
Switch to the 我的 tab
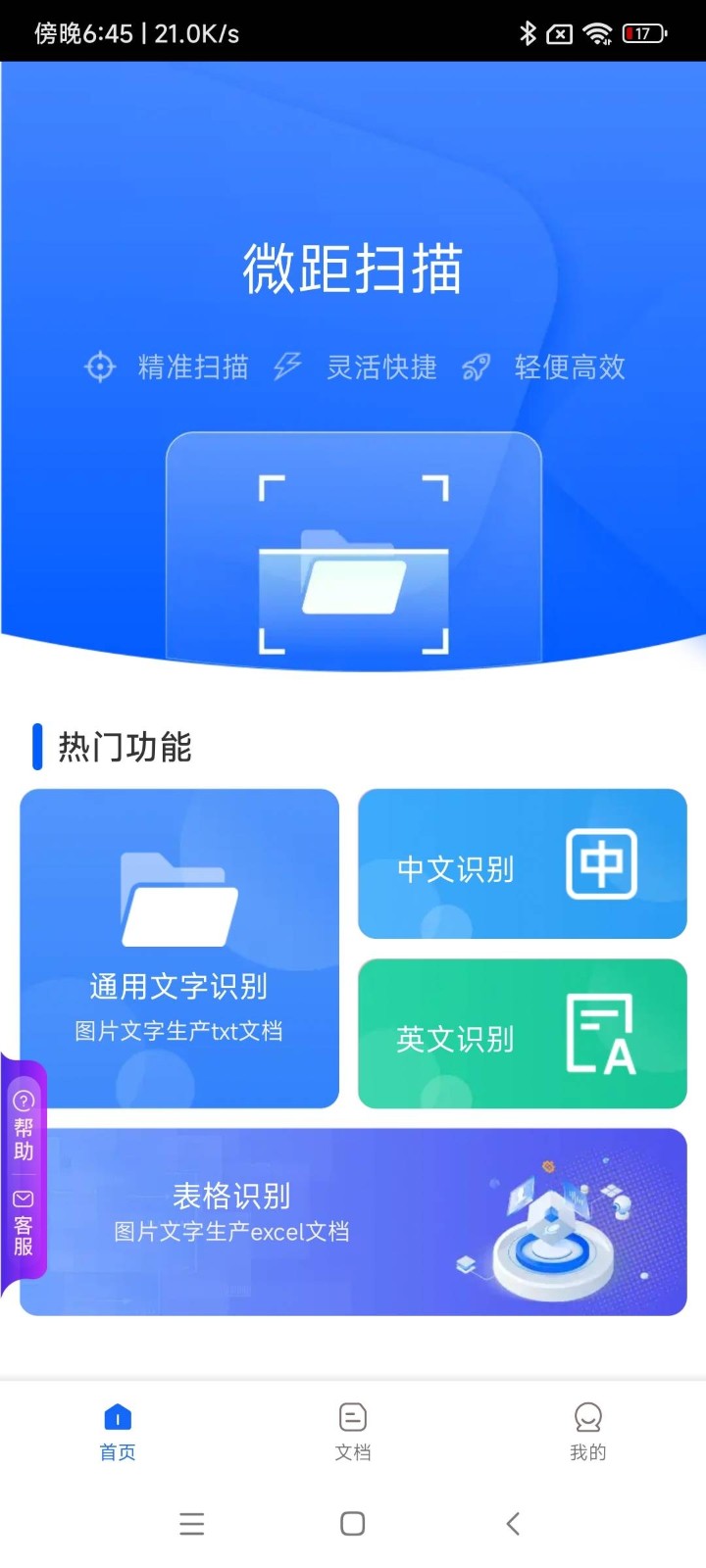point(588,1432)
